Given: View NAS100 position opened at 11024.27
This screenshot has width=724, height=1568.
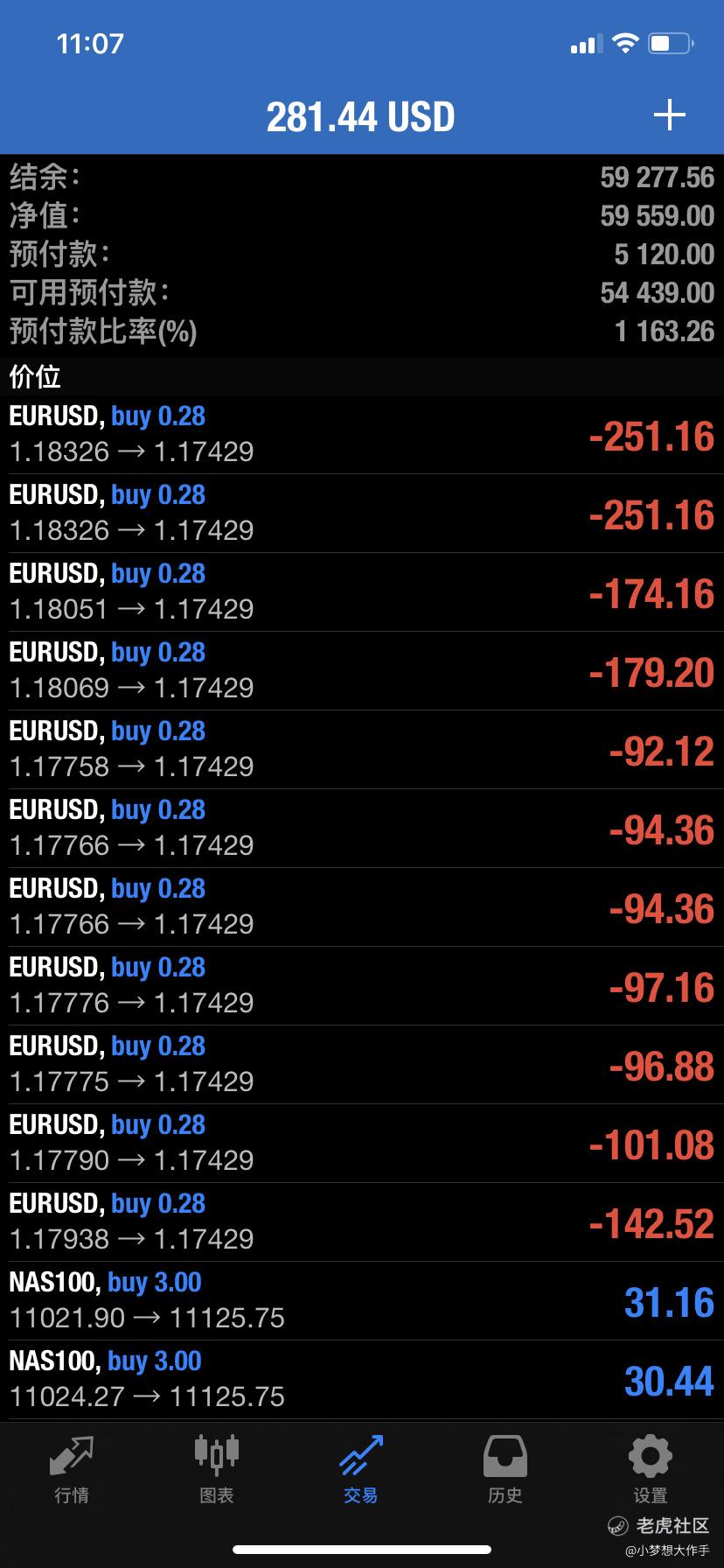Looking at the screenshot, I should (x=362, y=1380).
